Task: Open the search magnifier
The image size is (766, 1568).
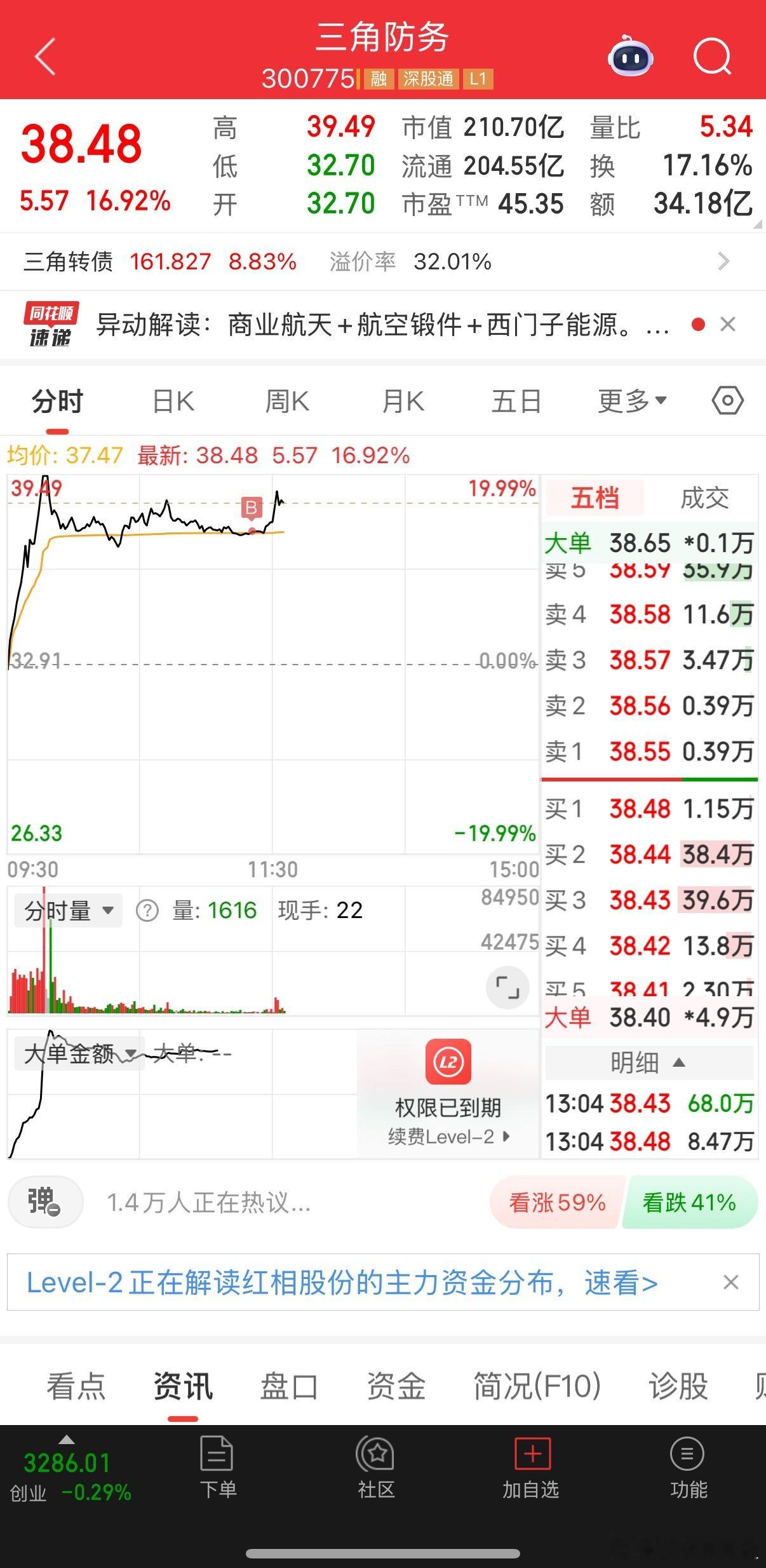Action: tap(713, 56)
